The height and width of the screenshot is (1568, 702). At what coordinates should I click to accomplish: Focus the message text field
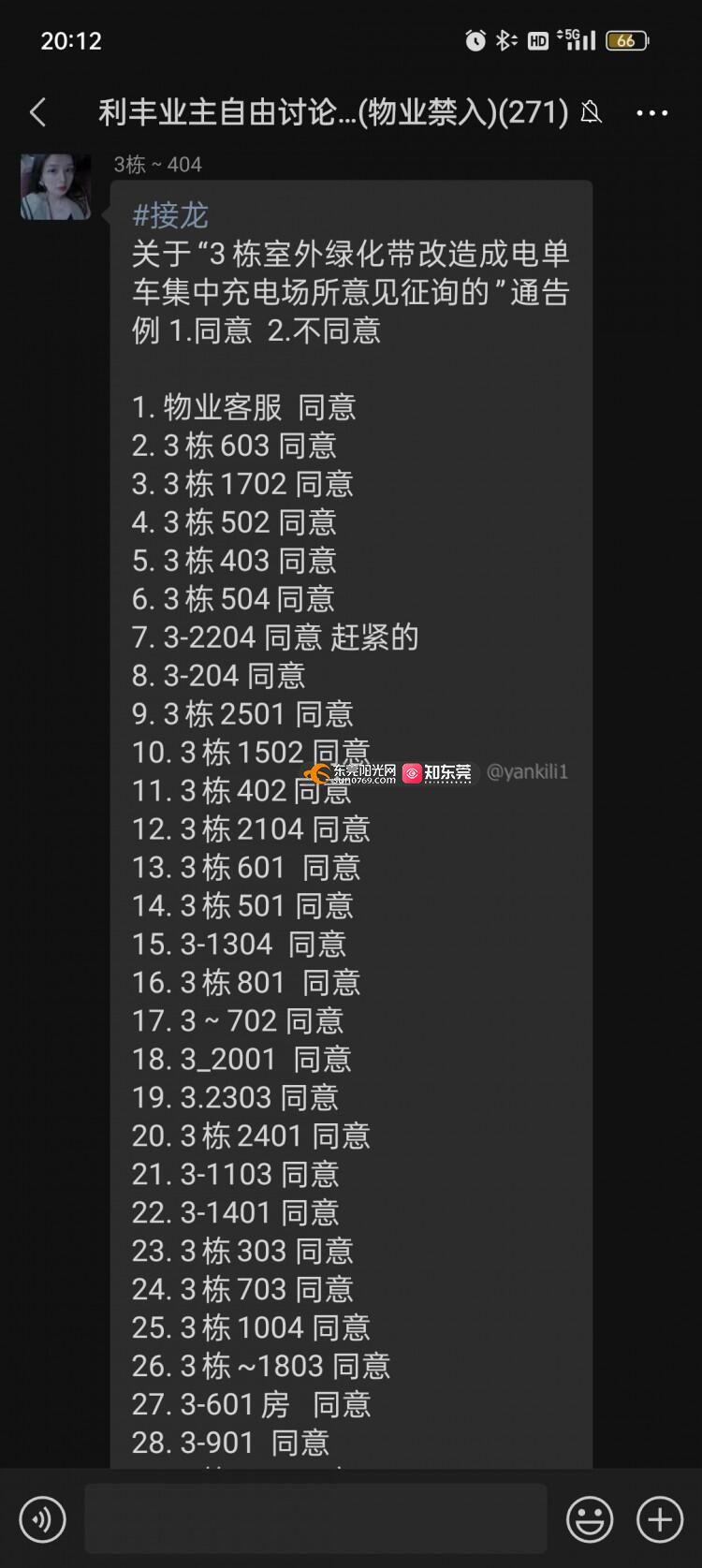pyautogui.click(x=315, y=1518)
